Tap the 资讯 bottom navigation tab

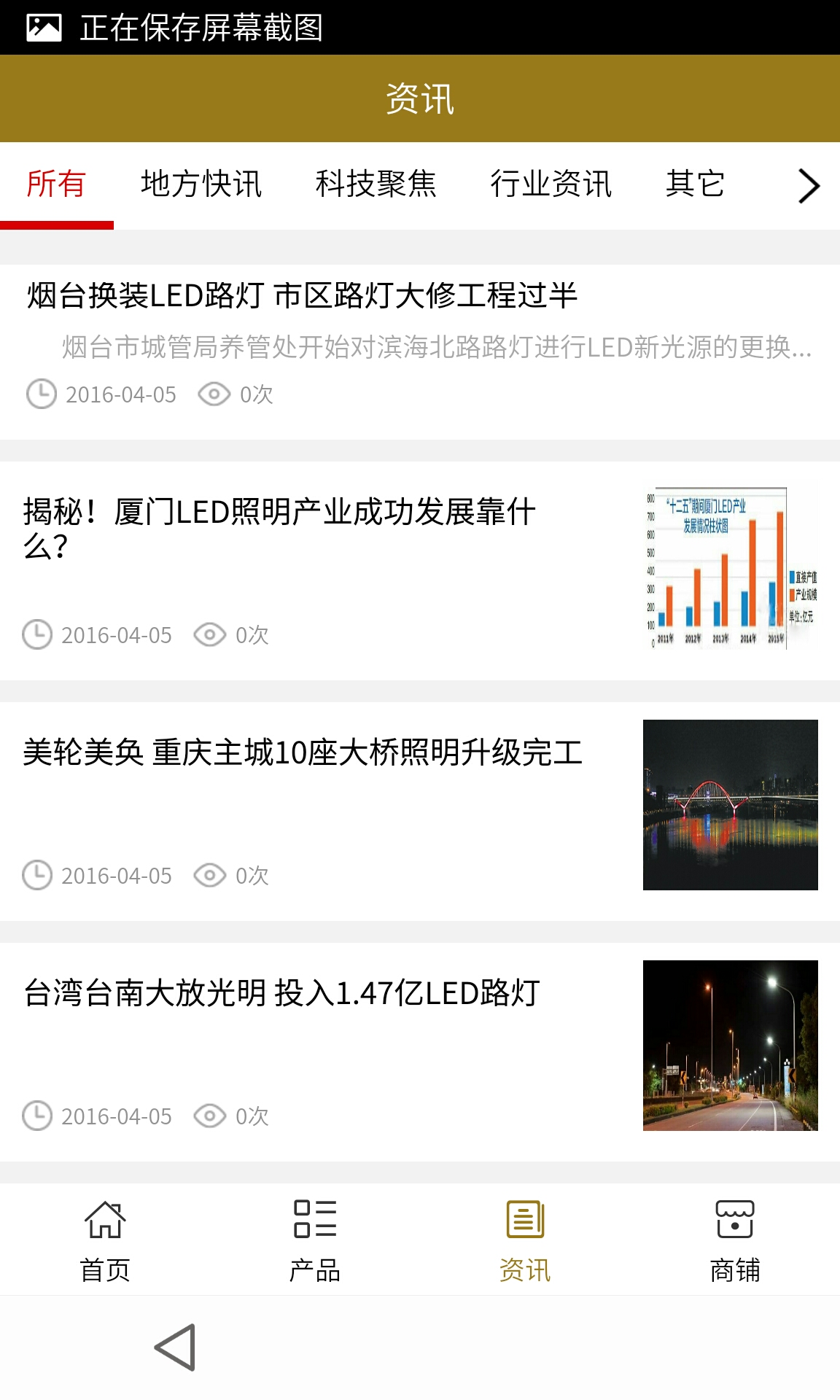(x=525, y=1240)
